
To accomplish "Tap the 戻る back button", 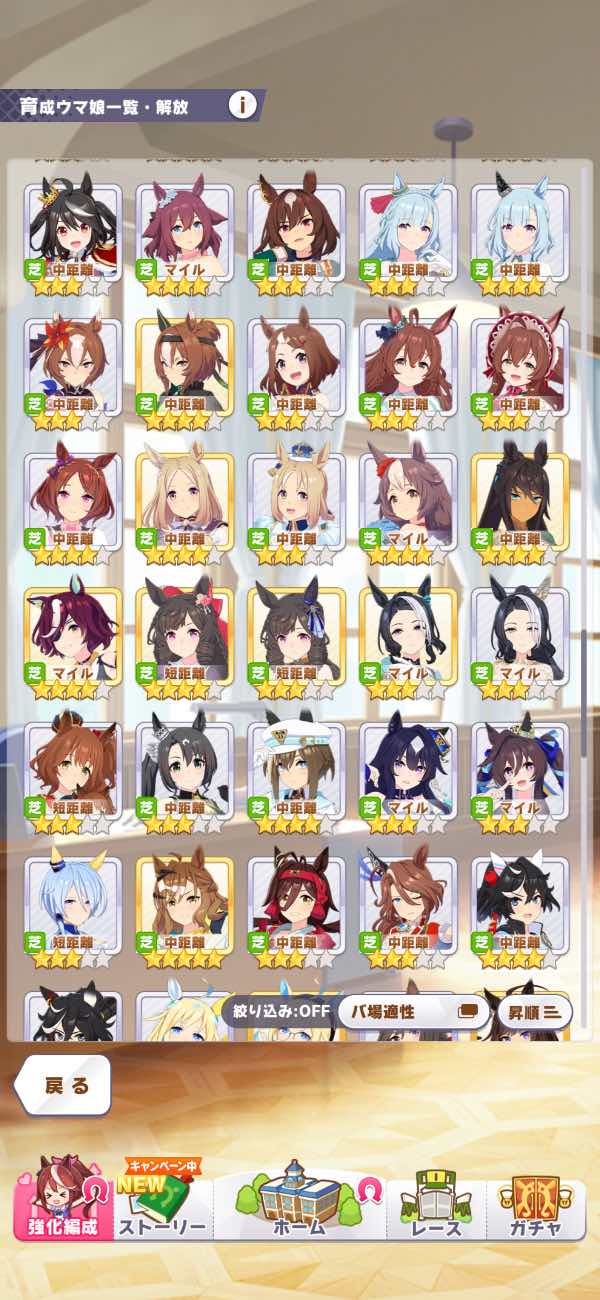I will point(63,1087).
